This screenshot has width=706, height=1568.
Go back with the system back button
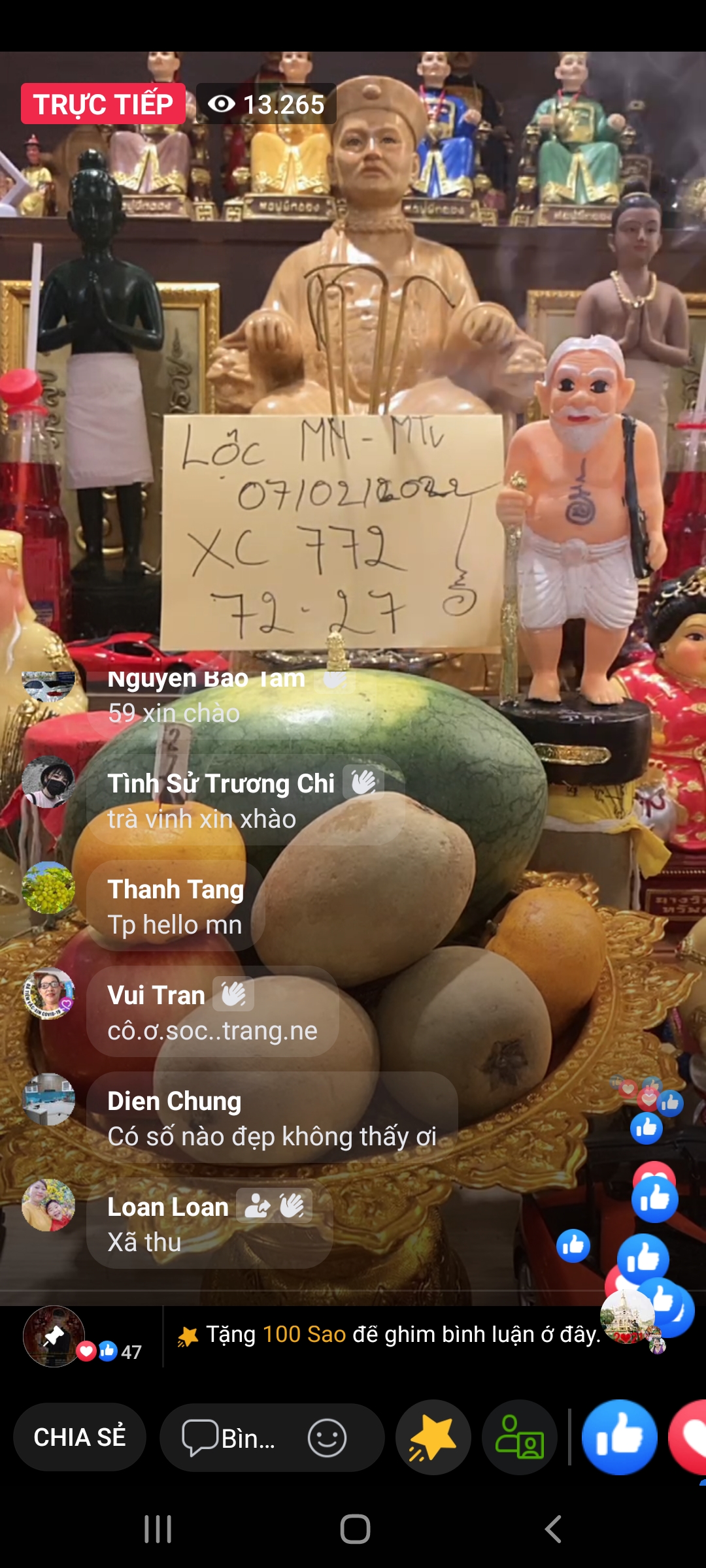pos(553,1529)
